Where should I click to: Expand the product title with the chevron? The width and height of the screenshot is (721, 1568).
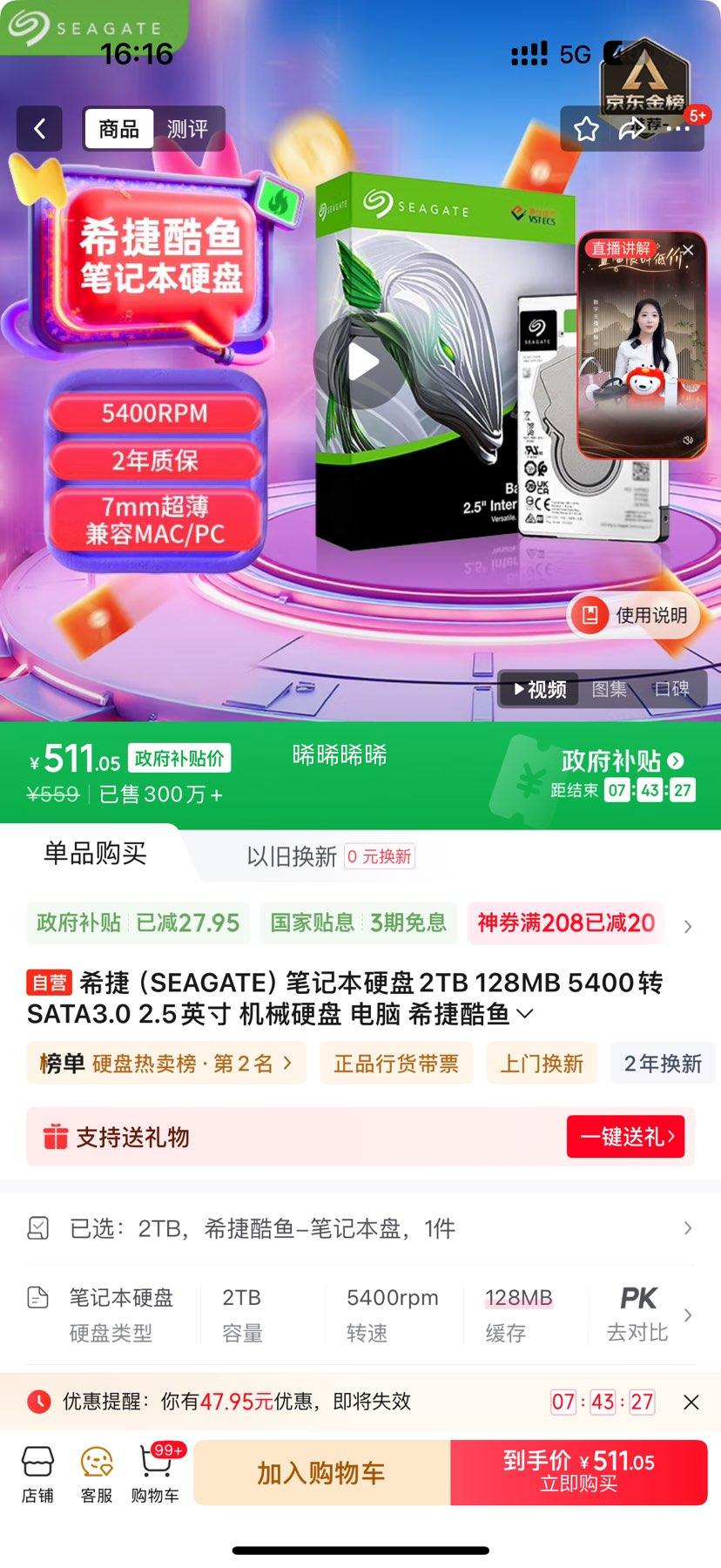[x=524, y=1013]
